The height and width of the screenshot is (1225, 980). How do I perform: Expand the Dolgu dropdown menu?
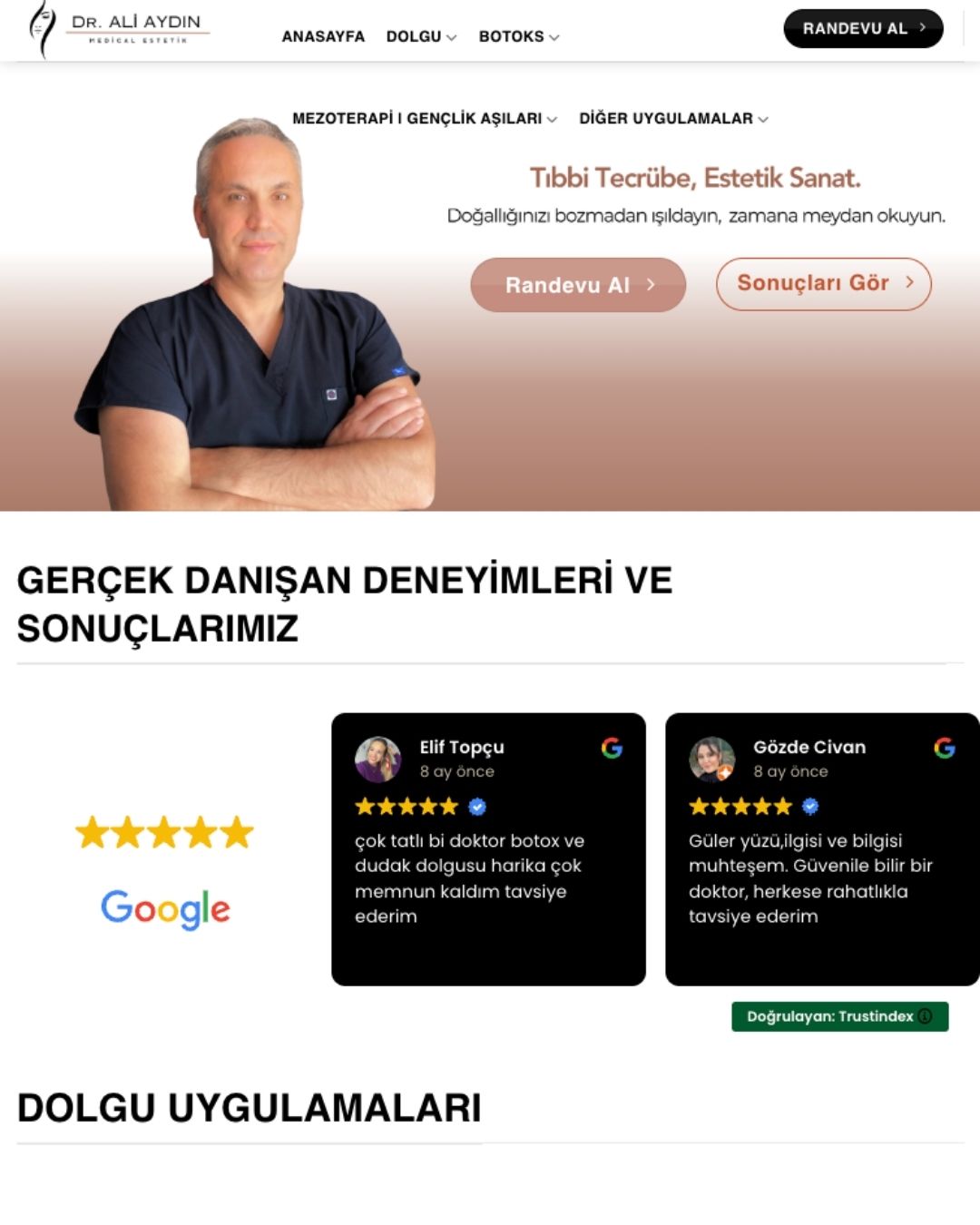click(x=421, y=36)
